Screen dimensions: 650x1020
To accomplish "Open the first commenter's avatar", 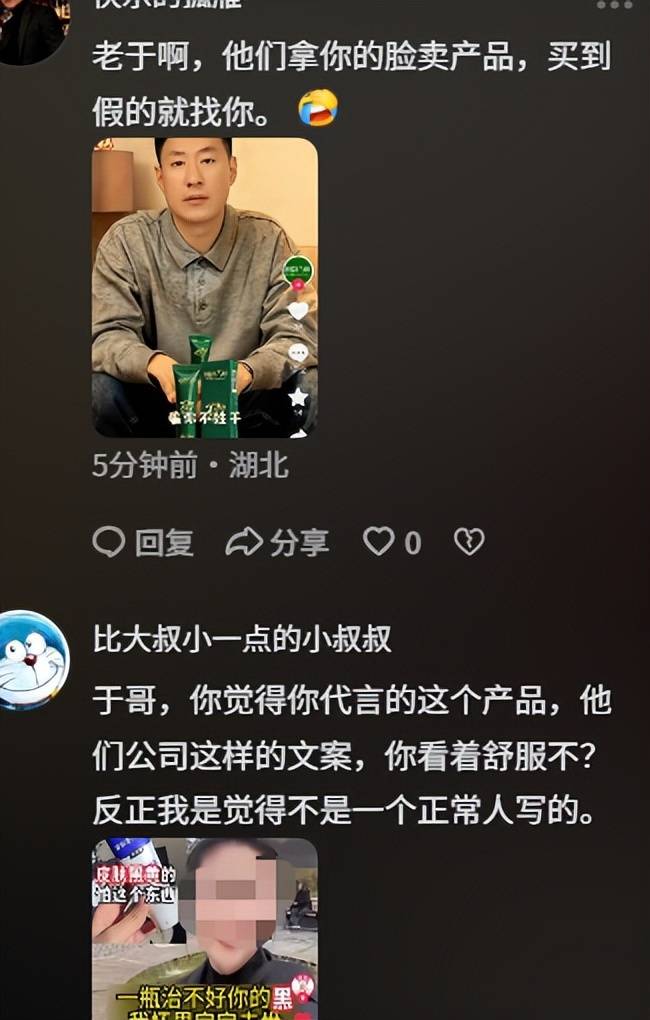I will click(x=30, y=25).
